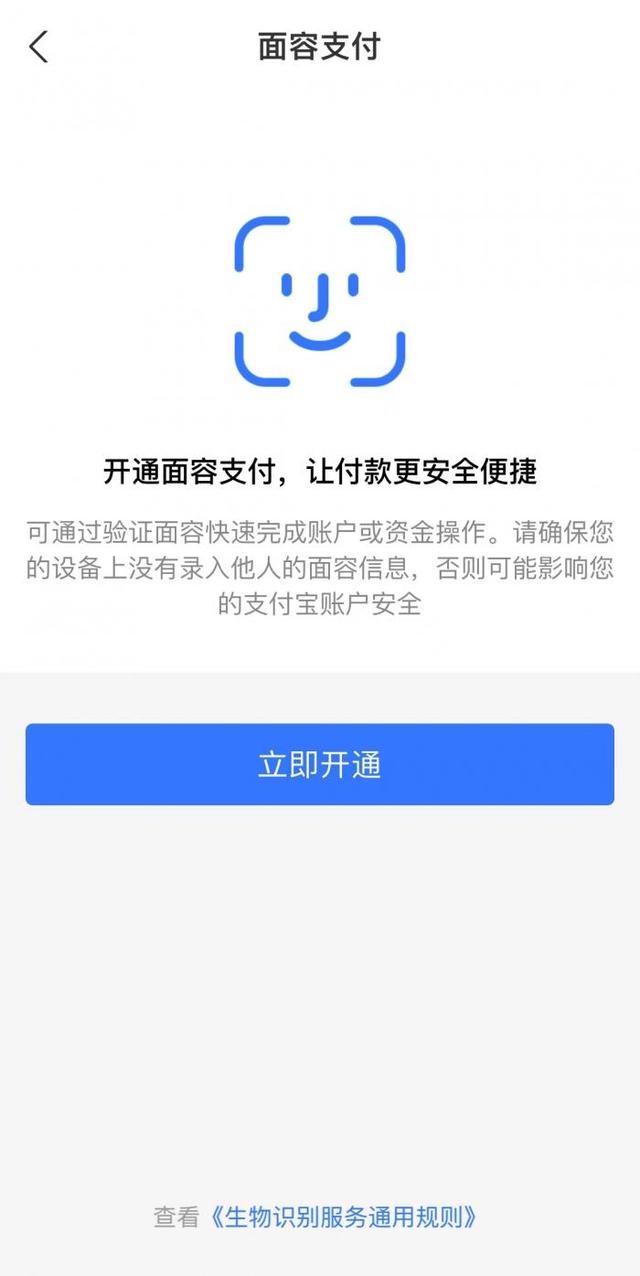The height and width of the screenshot is (1276, 640).
Task: Go back using the top-left arrow
Action: coord(39,47)
